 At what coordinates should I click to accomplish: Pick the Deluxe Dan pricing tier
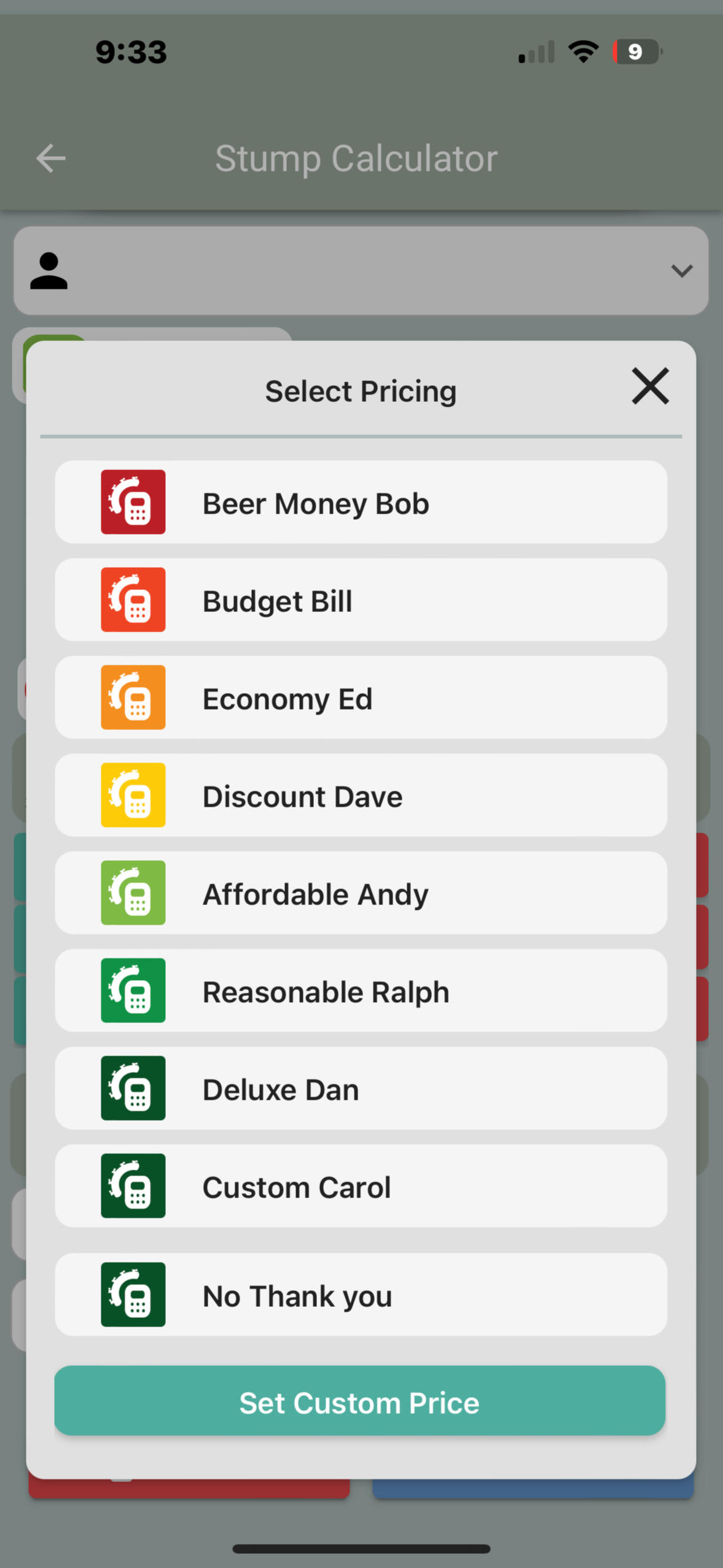(361, 1089)
